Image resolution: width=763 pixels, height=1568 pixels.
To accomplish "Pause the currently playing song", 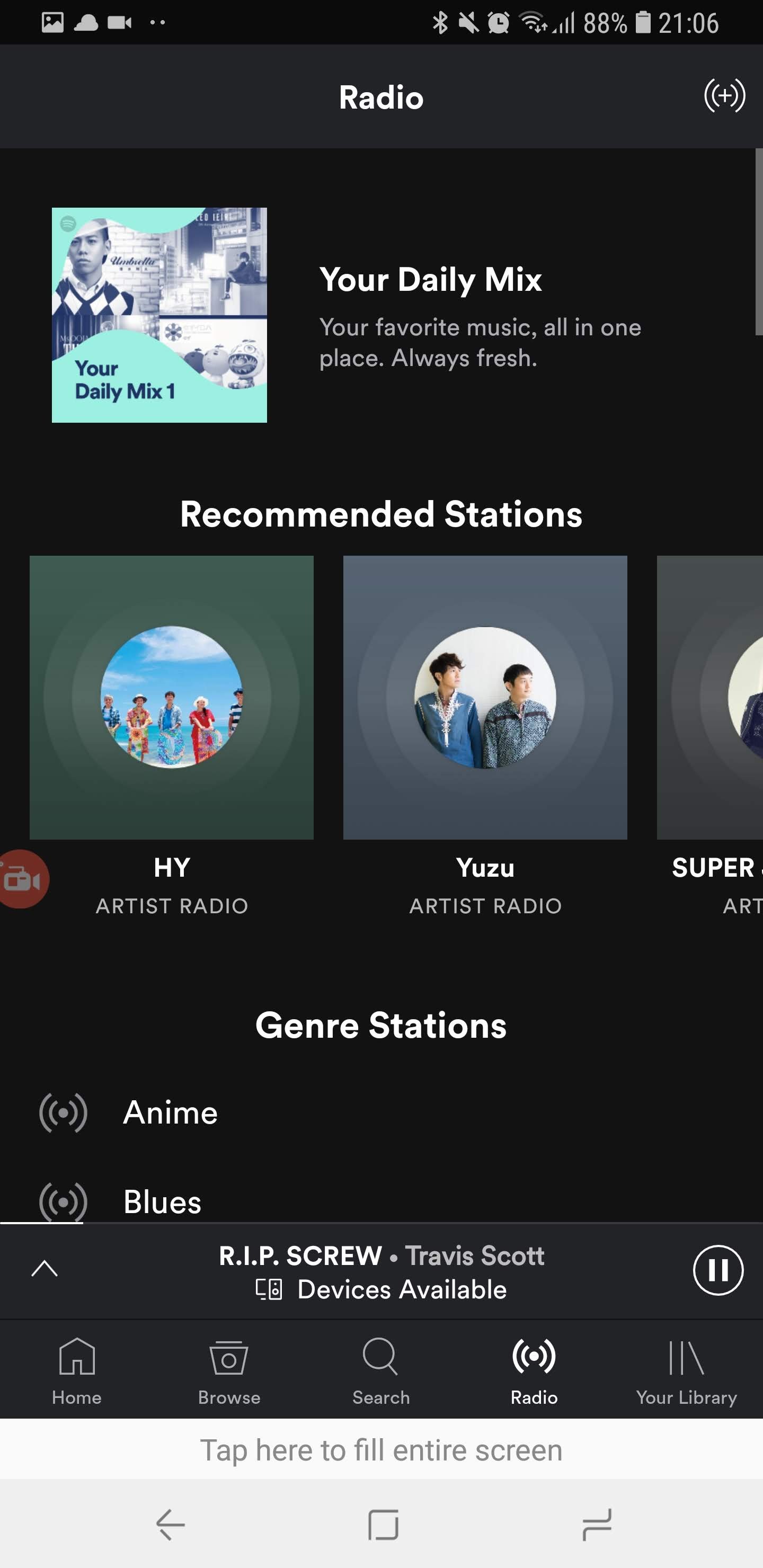I will (x=718, y=1270).
